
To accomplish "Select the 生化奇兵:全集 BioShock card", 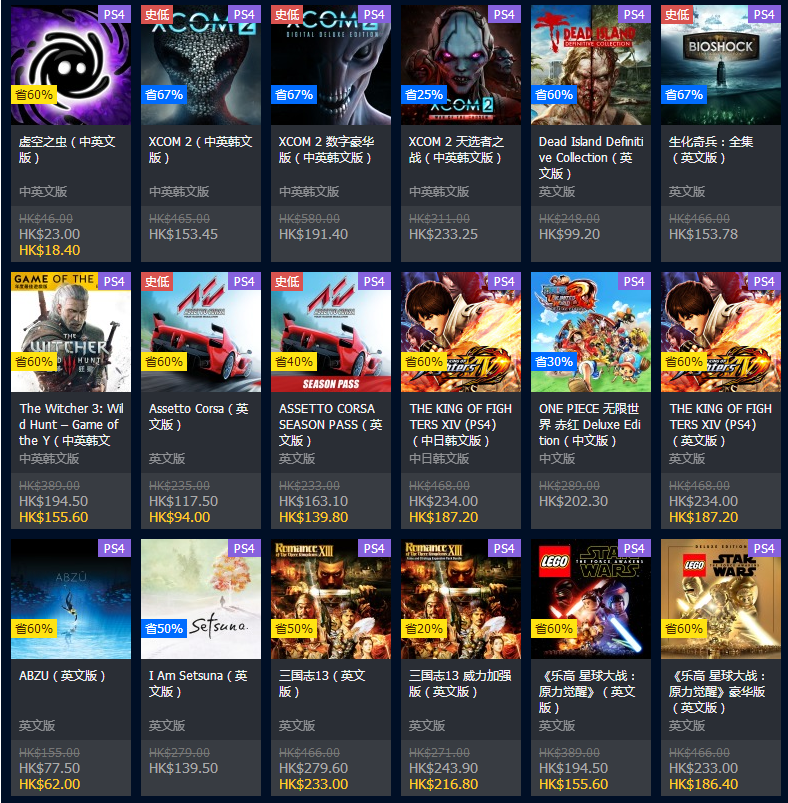I will (721, 65).
